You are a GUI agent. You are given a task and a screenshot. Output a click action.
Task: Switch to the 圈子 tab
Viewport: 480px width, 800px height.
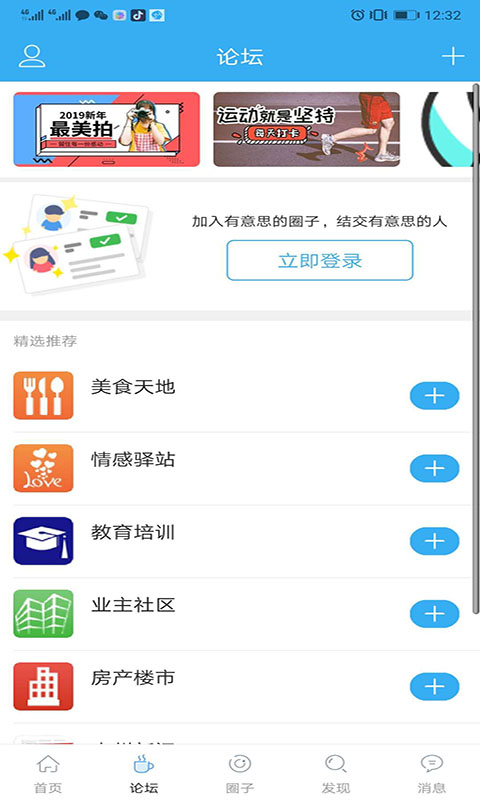point(240,773)
